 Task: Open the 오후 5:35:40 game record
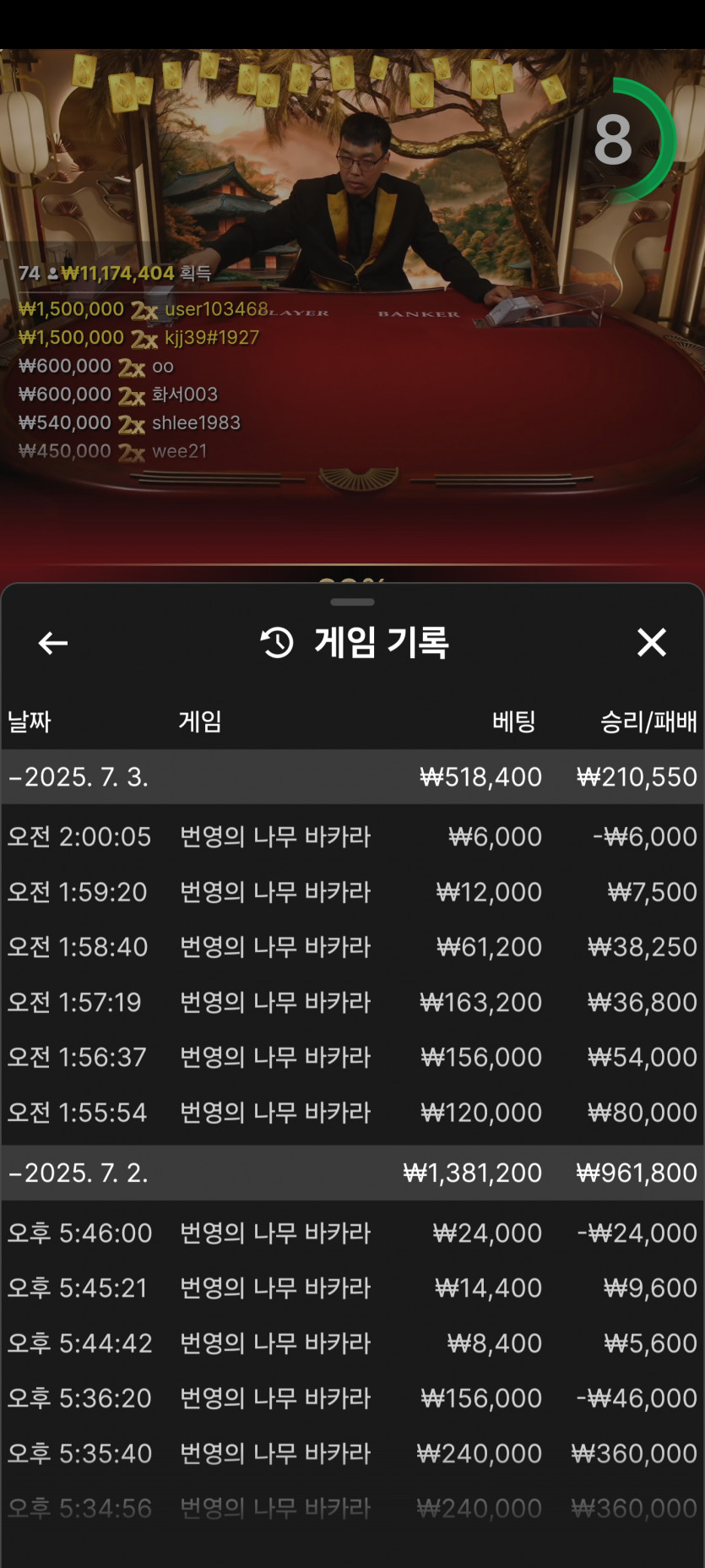pos(352,1453)
